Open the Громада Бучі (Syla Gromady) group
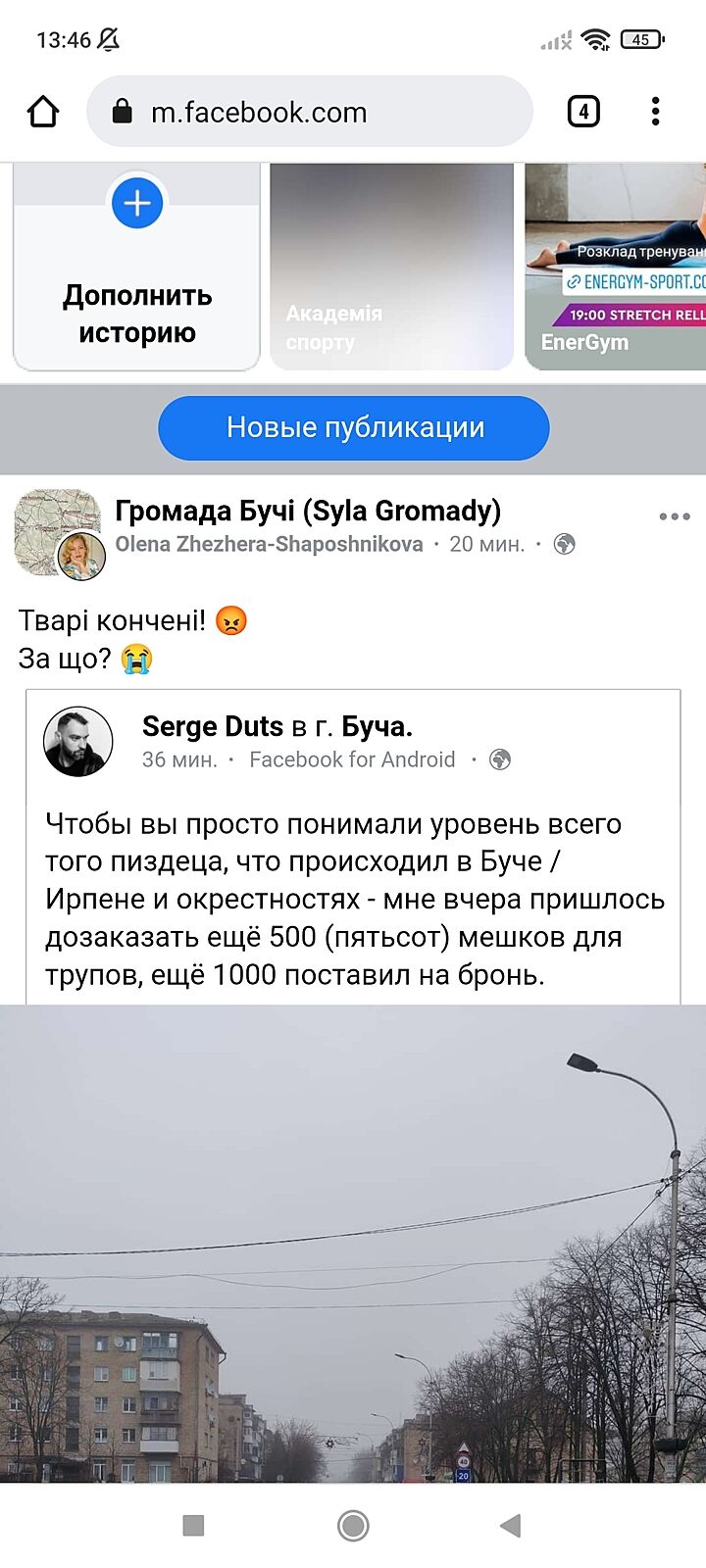This screenshot has height=1568, width=706. (307, 511)
